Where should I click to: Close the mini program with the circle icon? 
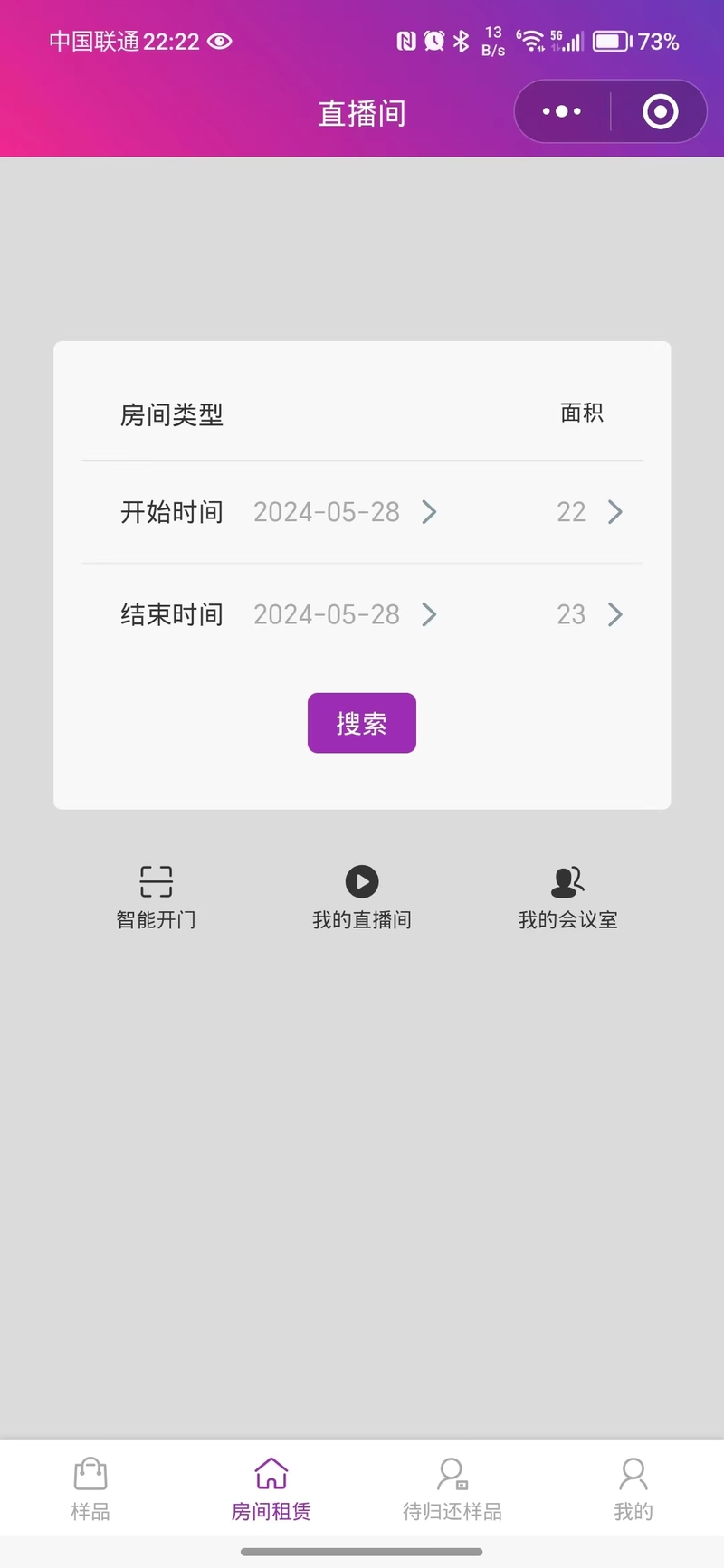(660, 111)
